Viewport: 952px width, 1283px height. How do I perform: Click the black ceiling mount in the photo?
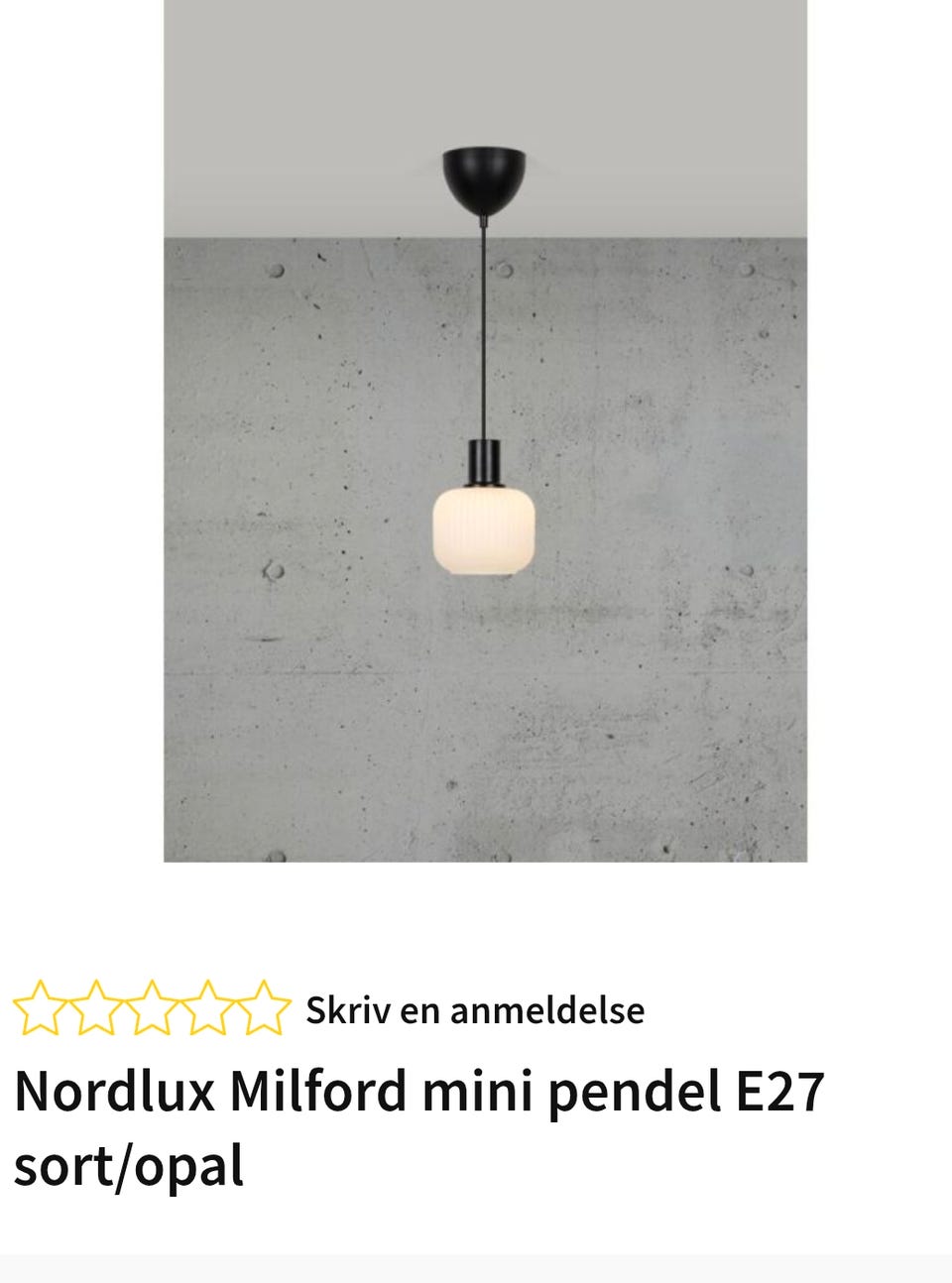pos(484,174)
